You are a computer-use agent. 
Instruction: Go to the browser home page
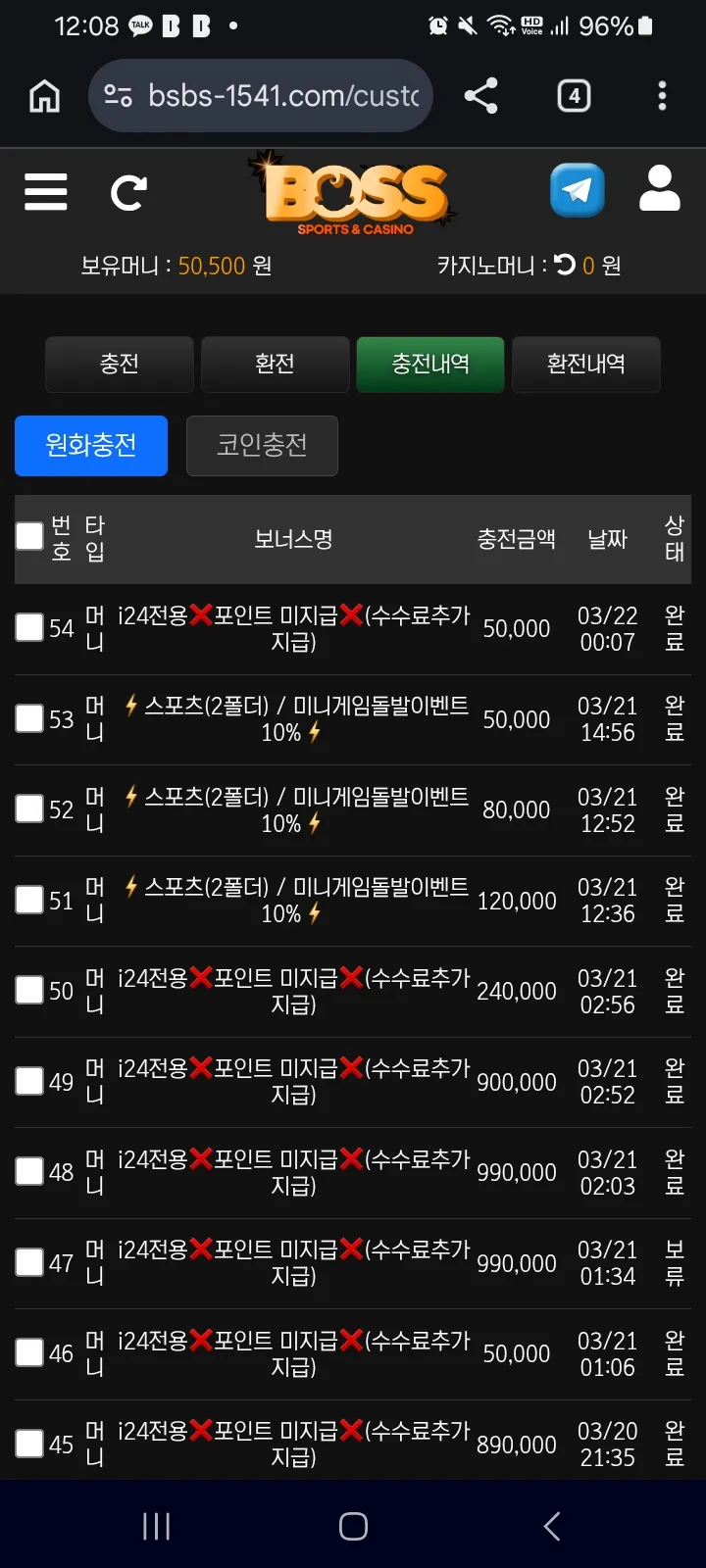click(44, 96)
